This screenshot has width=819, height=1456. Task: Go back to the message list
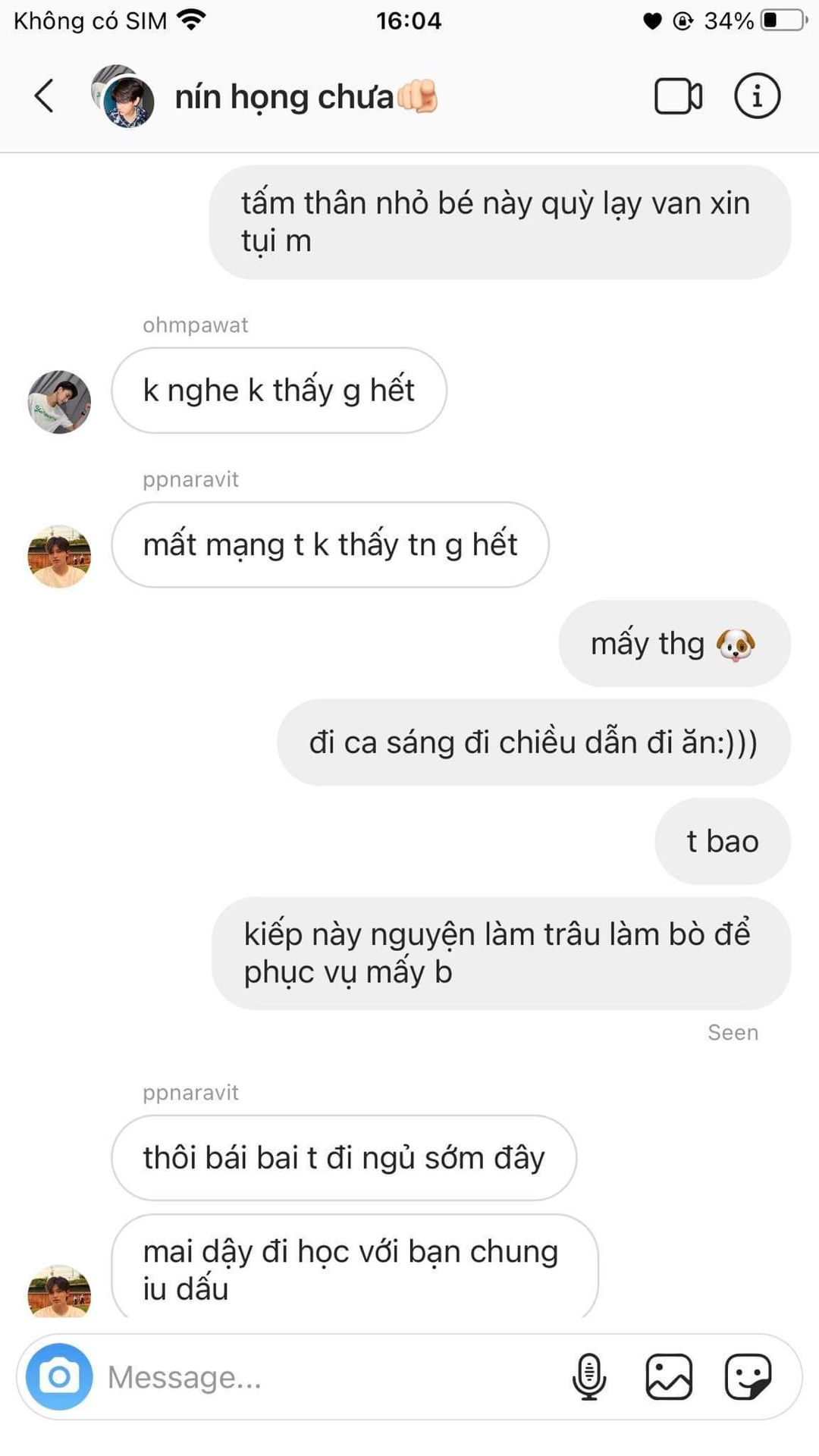(45, 96)
